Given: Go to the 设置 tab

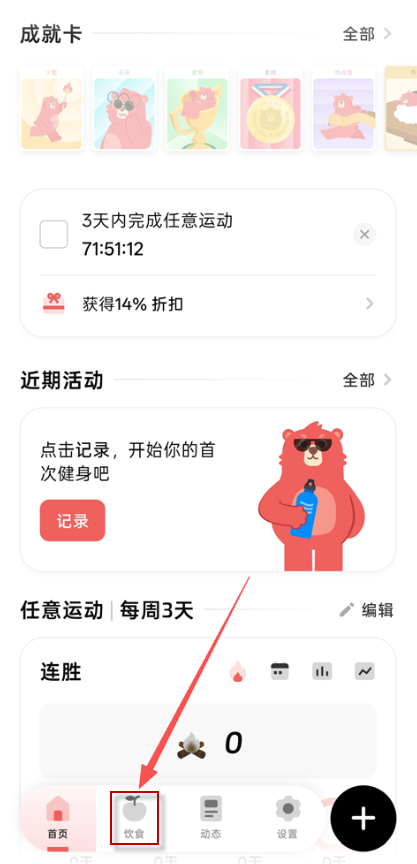Looking at the screenshot, I should [287, 818].
